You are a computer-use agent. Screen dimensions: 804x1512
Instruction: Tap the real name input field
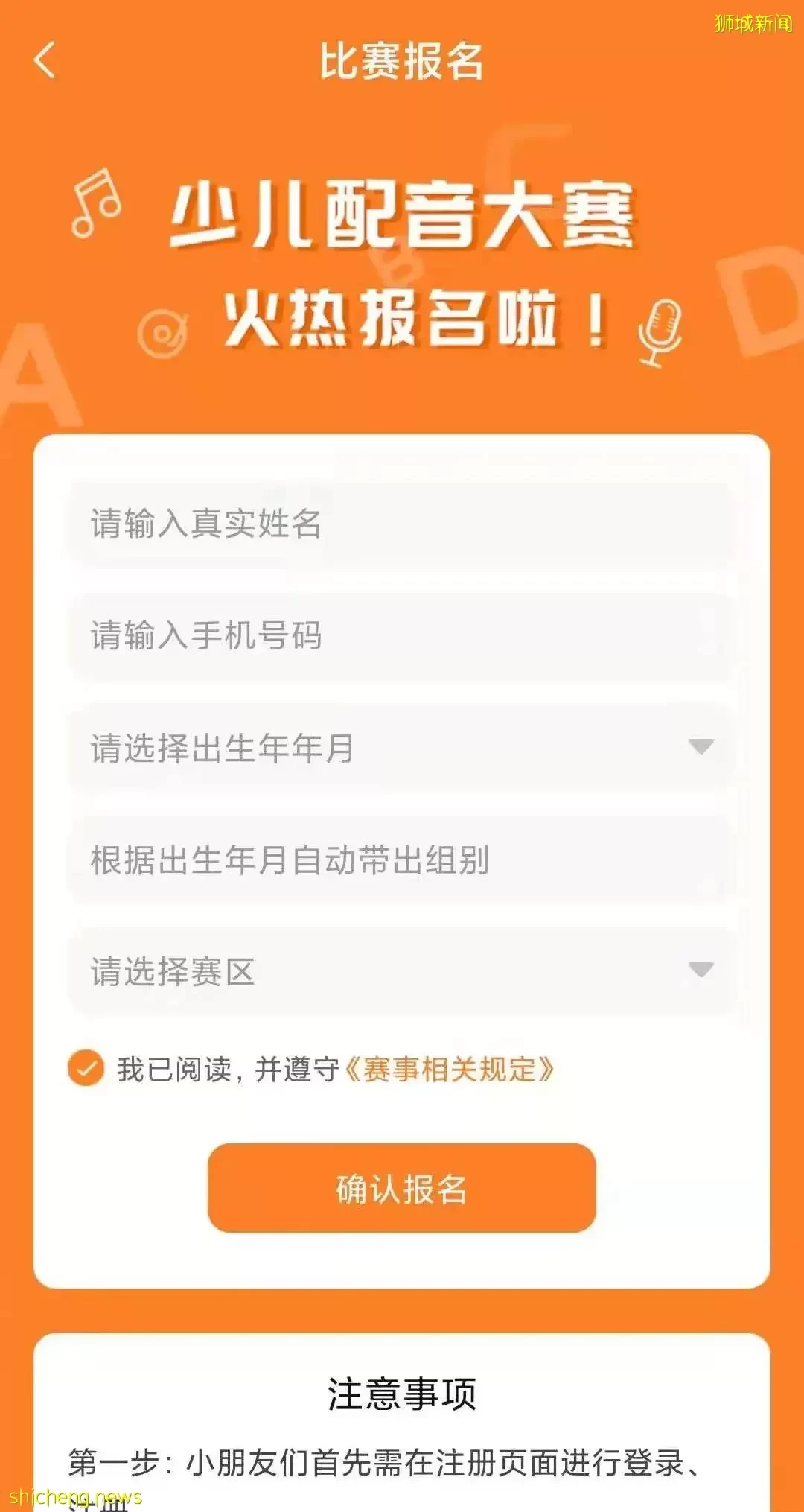[402, 524]
